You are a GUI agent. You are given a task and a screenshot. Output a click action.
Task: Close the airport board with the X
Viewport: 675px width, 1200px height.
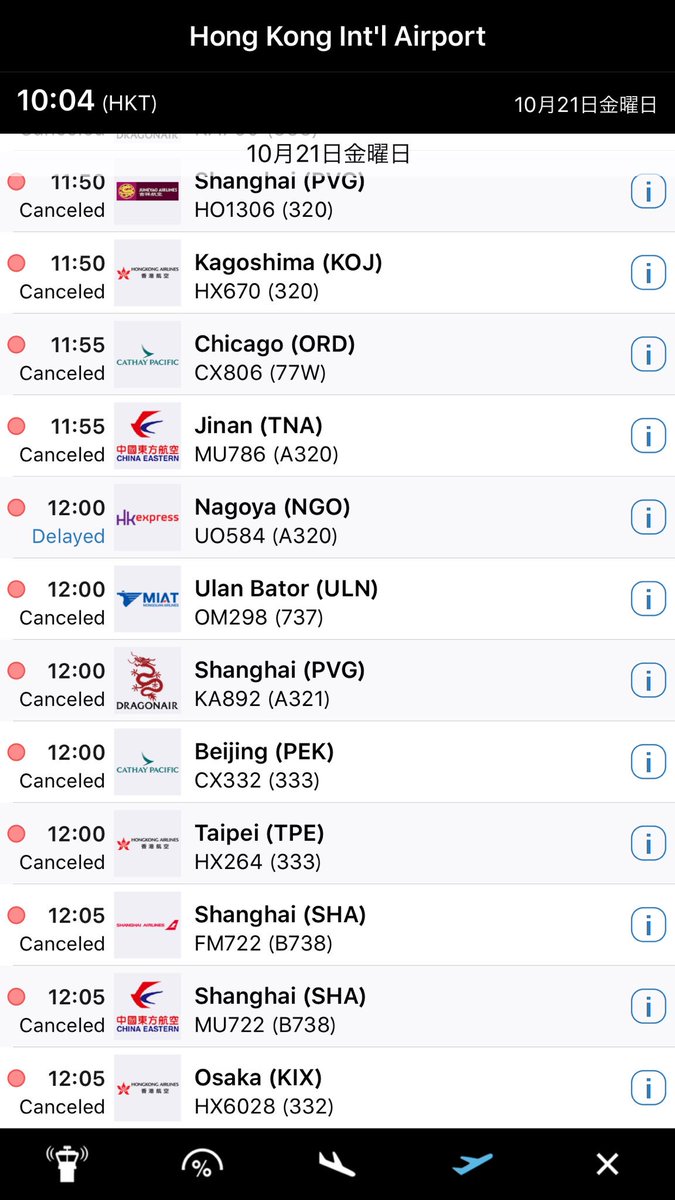pos(607,1164)
